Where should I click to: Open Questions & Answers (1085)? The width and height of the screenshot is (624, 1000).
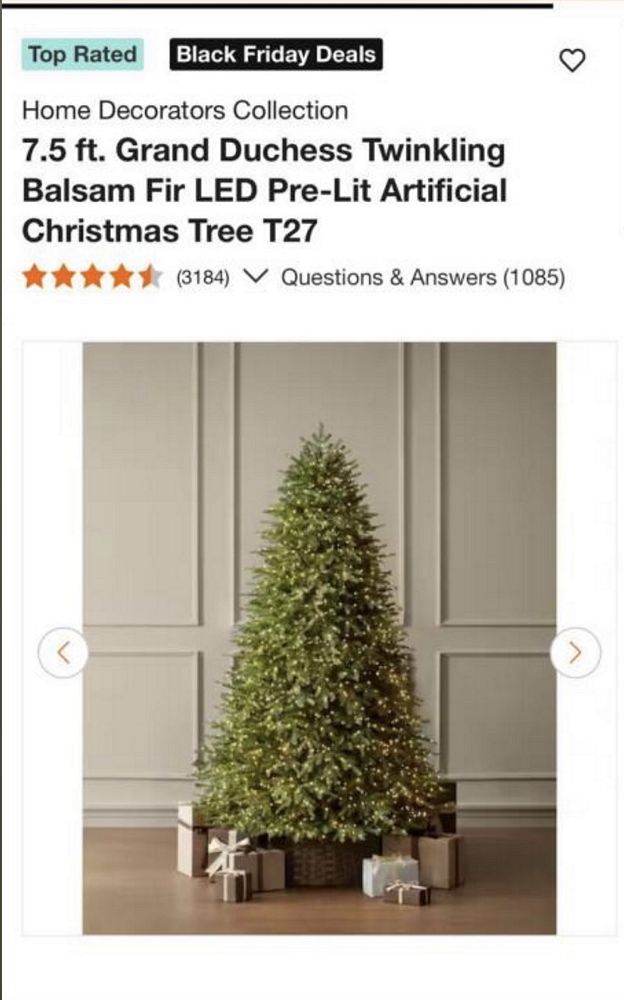click(x=423, y=277)
